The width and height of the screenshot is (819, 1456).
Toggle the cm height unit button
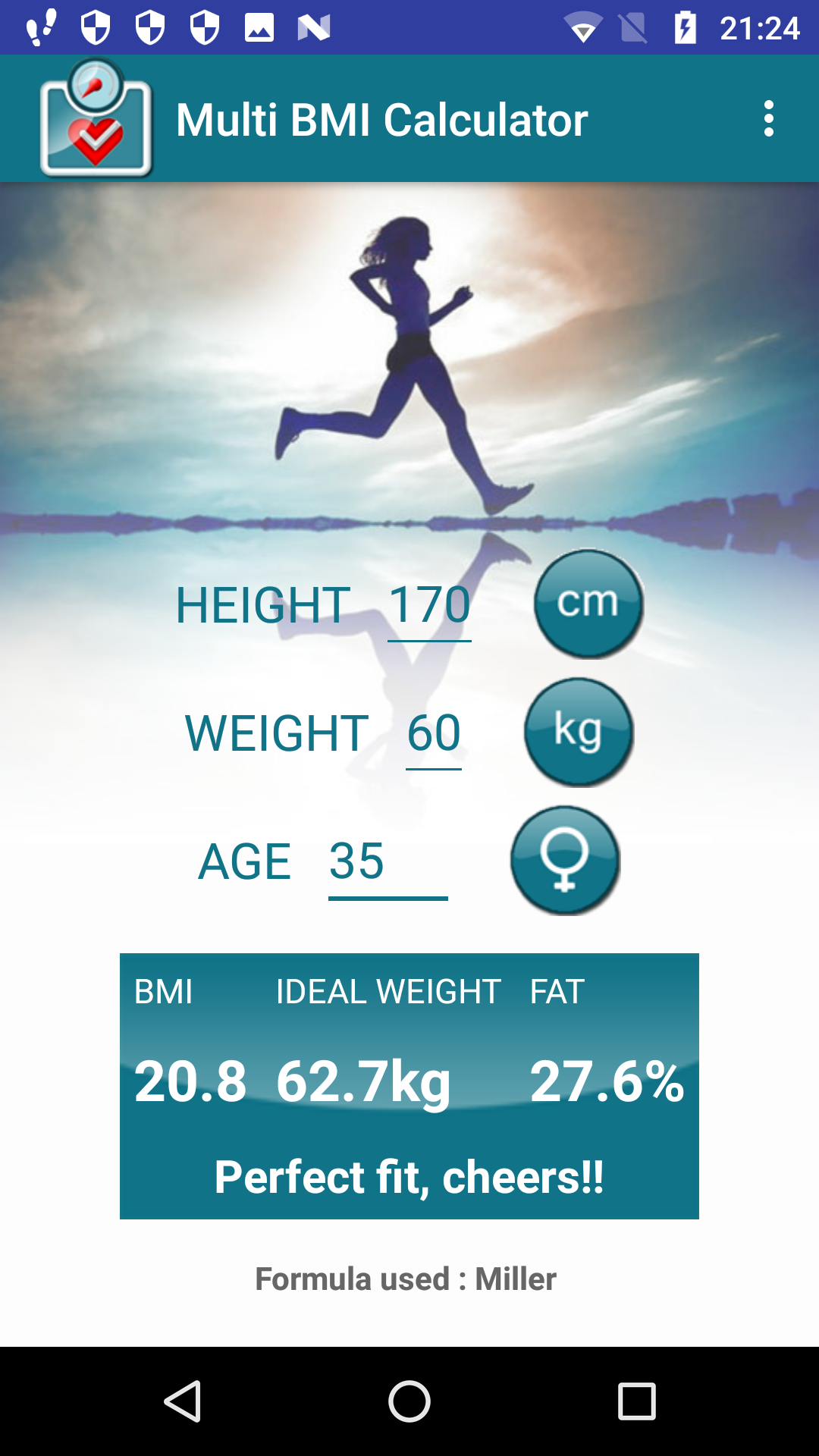click(588, 604)
